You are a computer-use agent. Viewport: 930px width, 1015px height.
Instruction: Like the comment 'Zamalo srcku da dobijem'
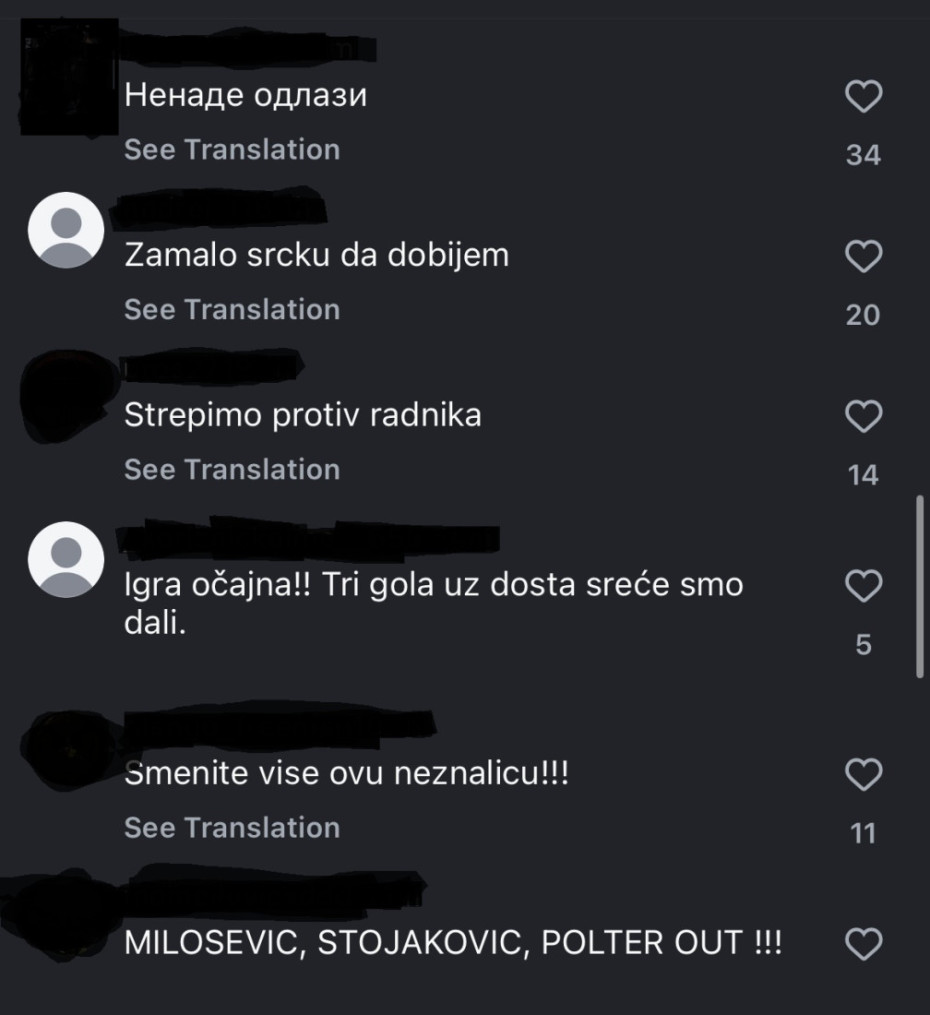pyautogui.click(x=863, y=257)
